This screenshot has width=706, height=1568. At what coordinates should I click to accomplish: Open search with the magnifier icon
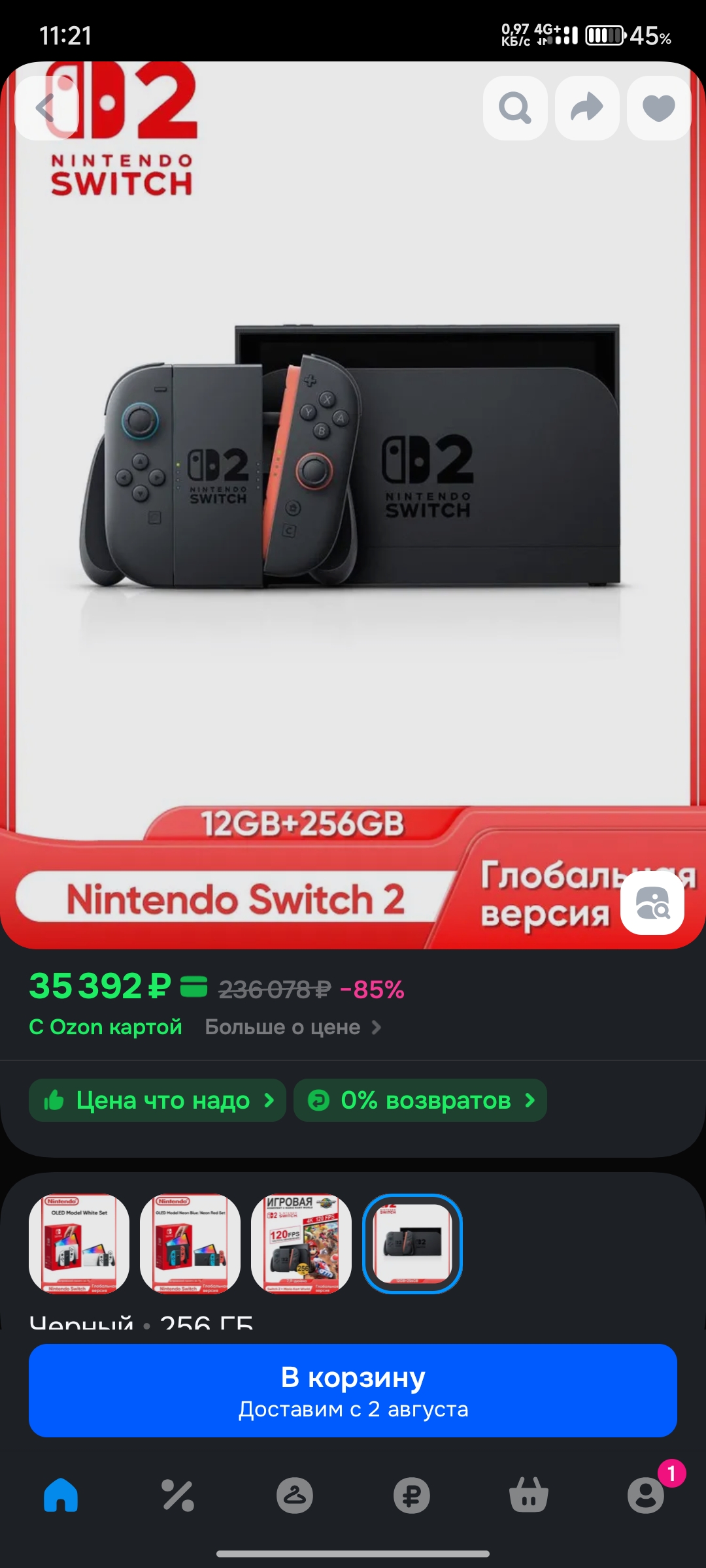pos(515,108)
